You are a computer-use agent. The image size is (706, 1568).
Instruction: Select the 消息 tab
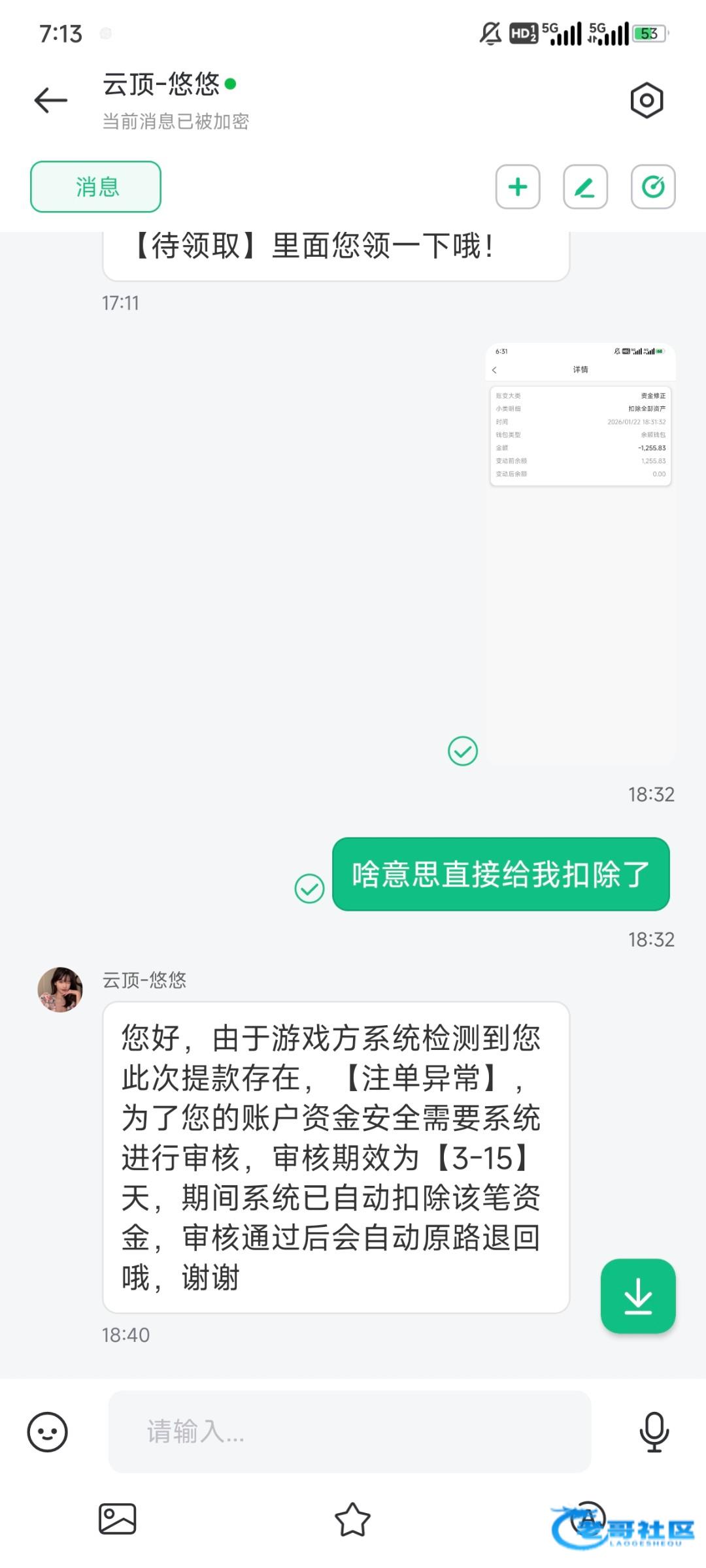(x=96, y=187)
